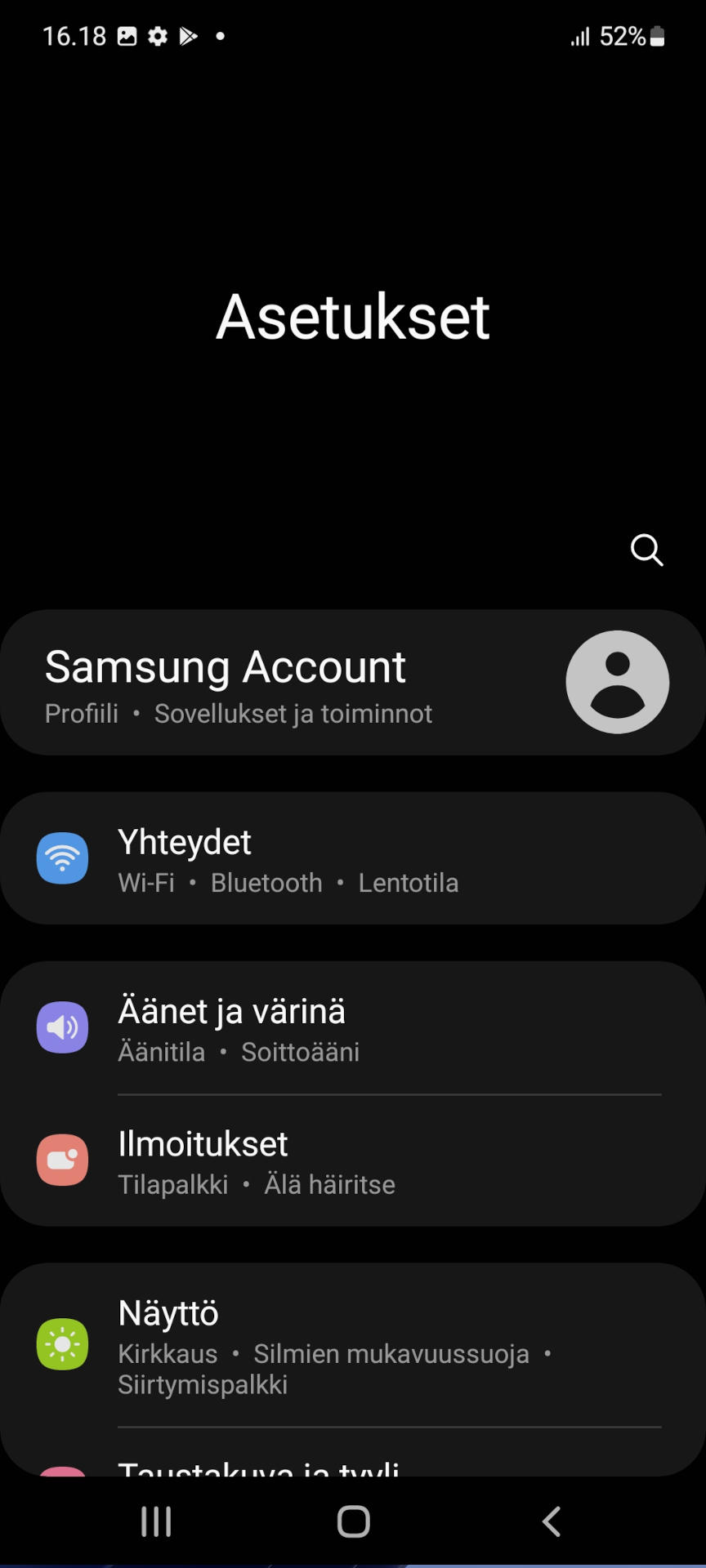Show recent apps from navigation bar
This screenshot has width=706, height=1568.
click(x=156, y=1521)
